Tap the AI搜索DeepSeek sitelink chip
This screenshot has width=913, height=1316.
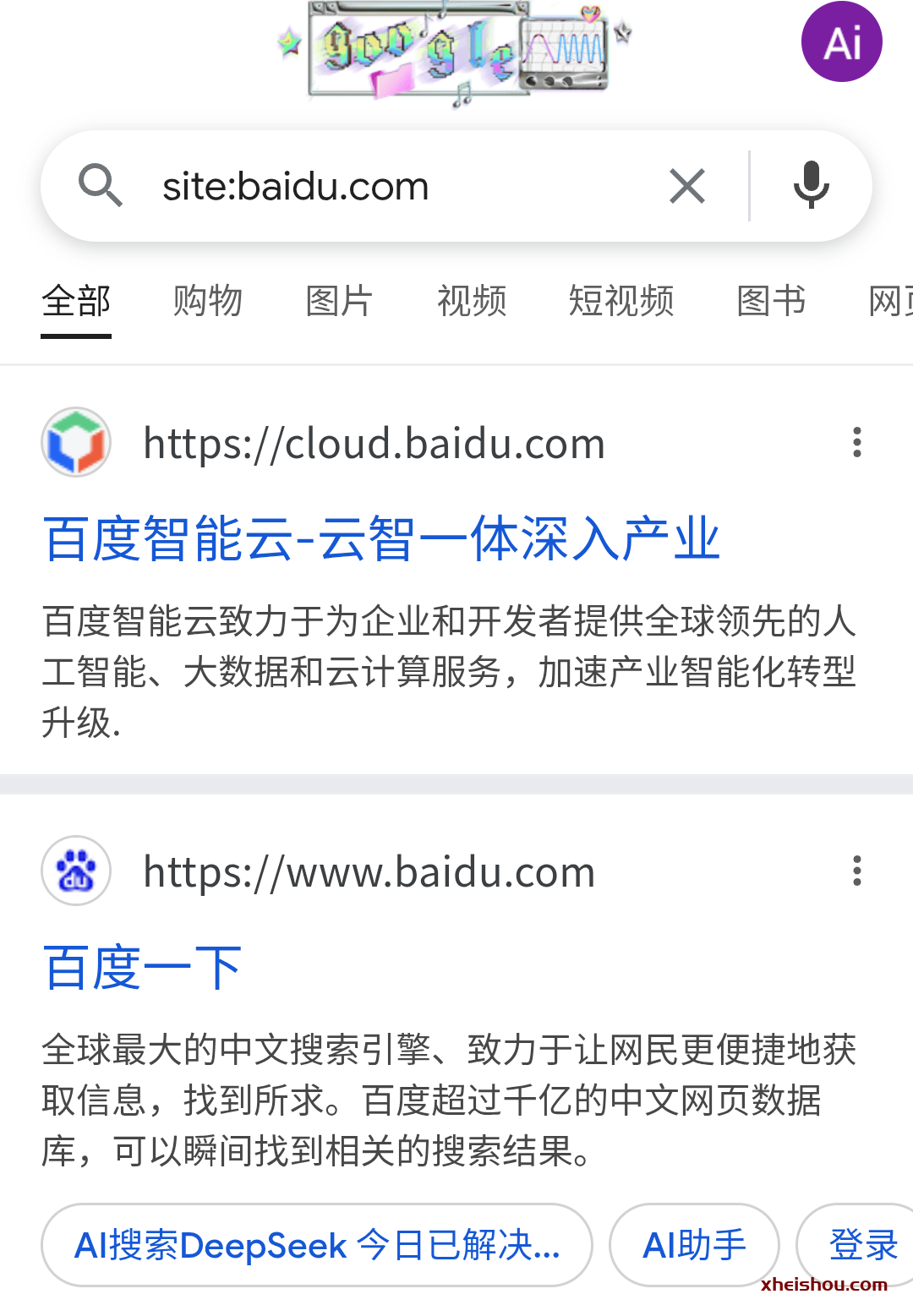pyautogui.click(x=316, y=1245)
